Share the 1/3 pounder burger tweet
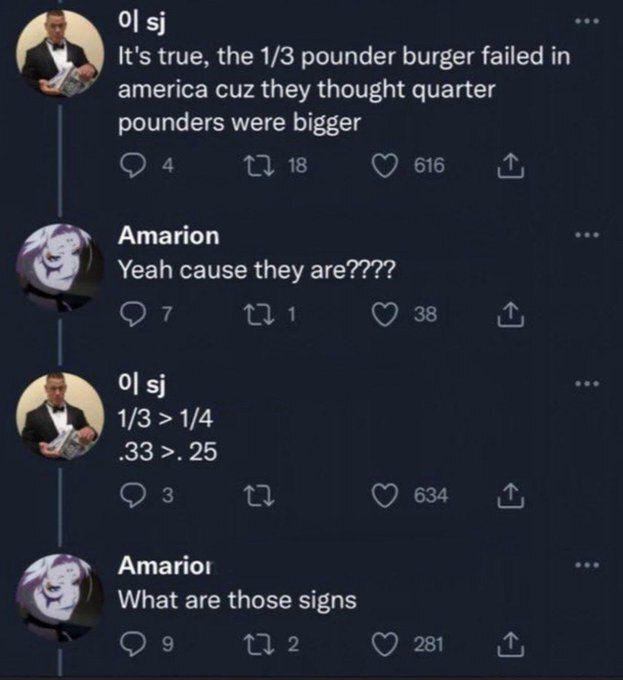The width and height of the screenshot is (623, 680). [x=509, y=166]
